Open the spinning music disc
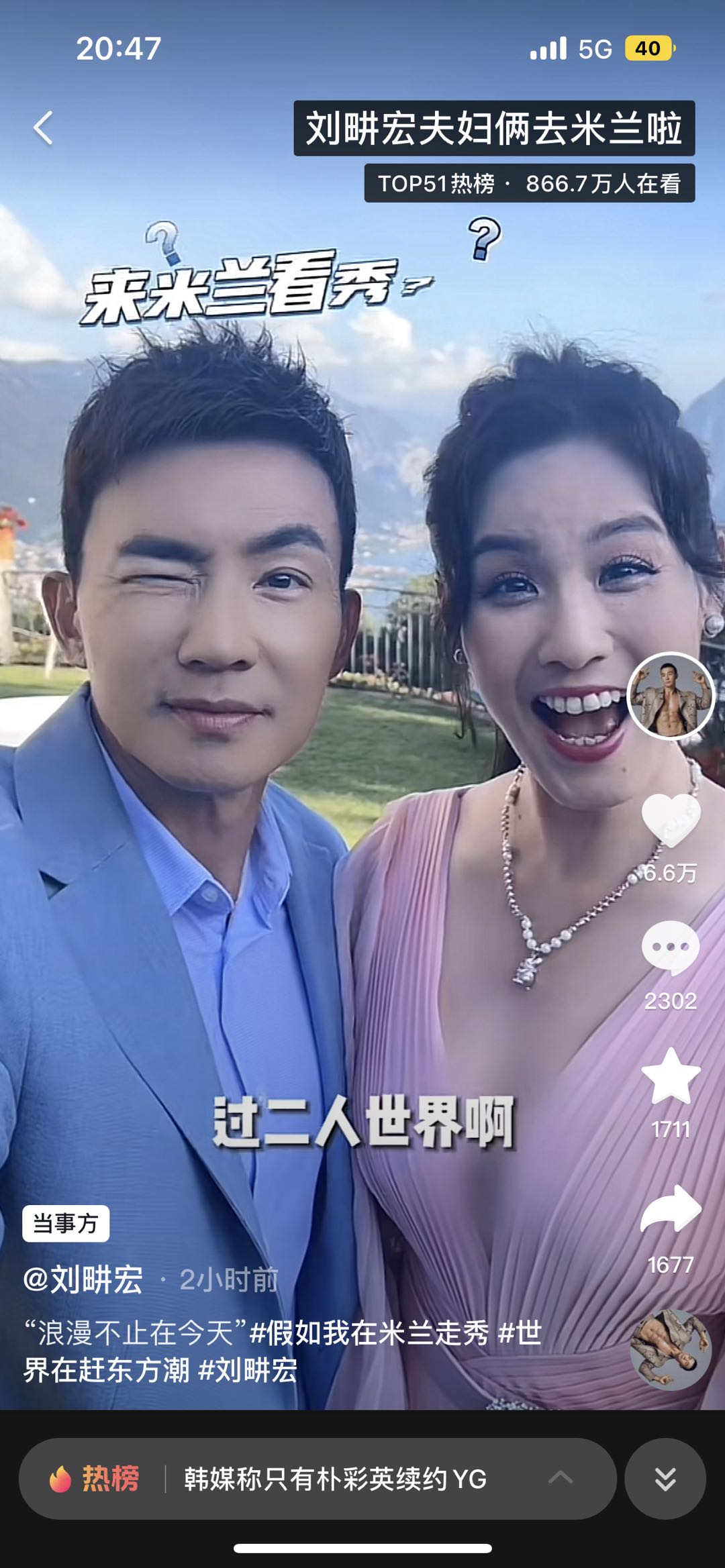725x1568 pixels. point(671,1349)
